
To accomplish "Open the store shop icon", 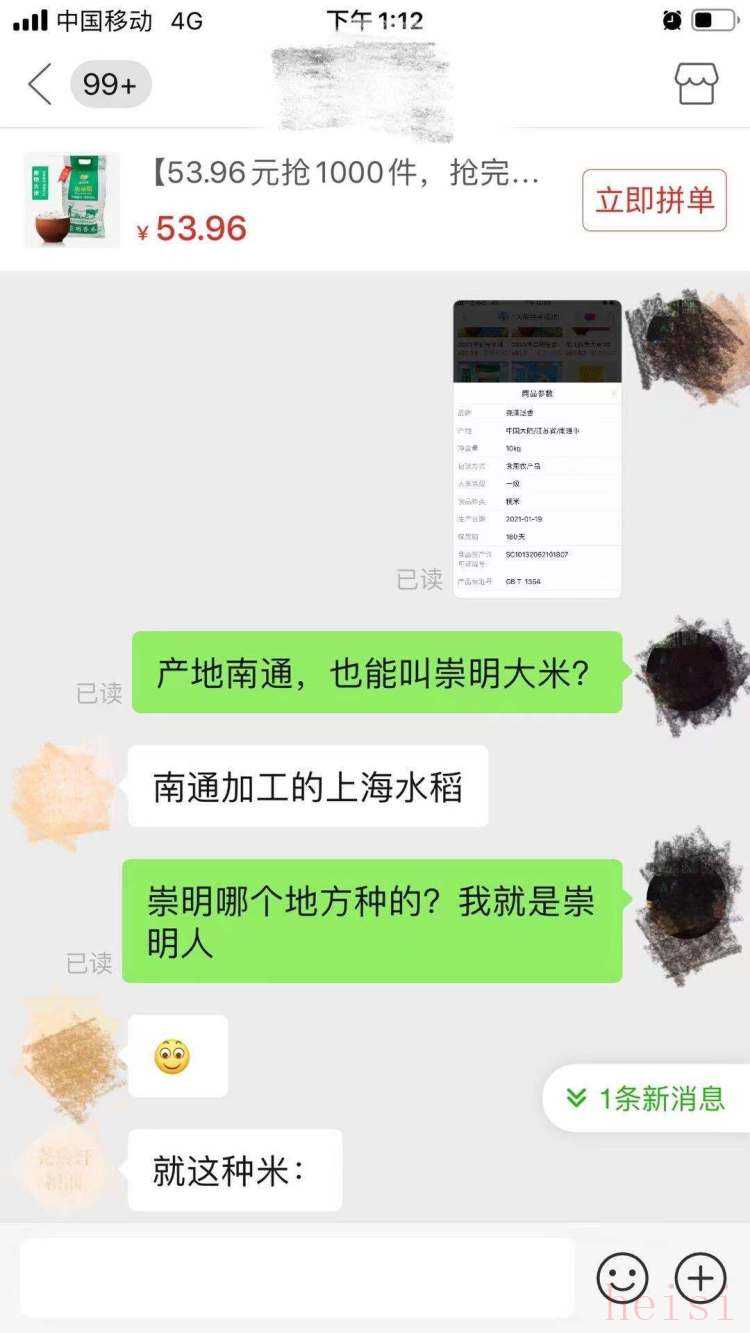I will click(x=696, y=85).
